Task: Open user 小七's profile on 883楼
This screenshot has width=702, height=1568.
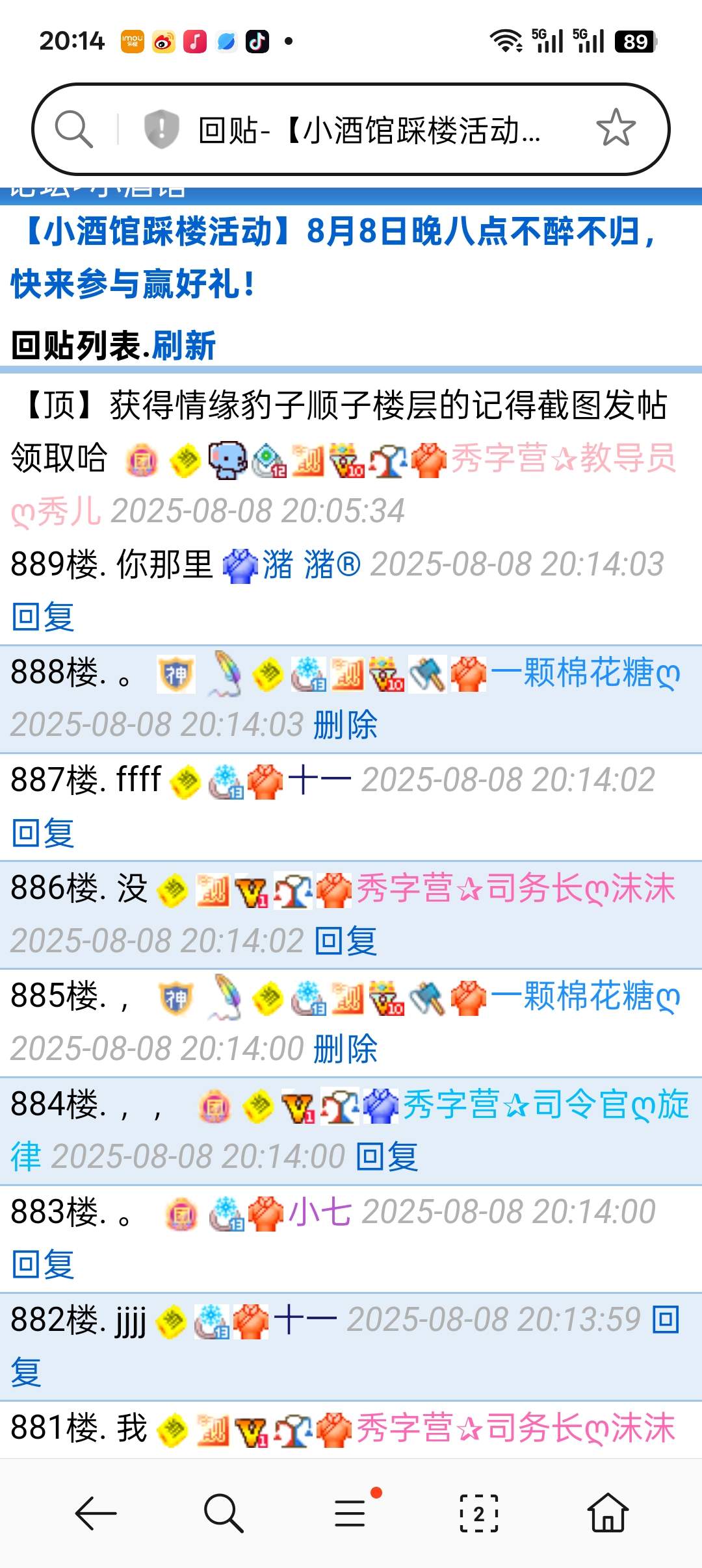Action: pyautogui.click(x=320, y=1211)
